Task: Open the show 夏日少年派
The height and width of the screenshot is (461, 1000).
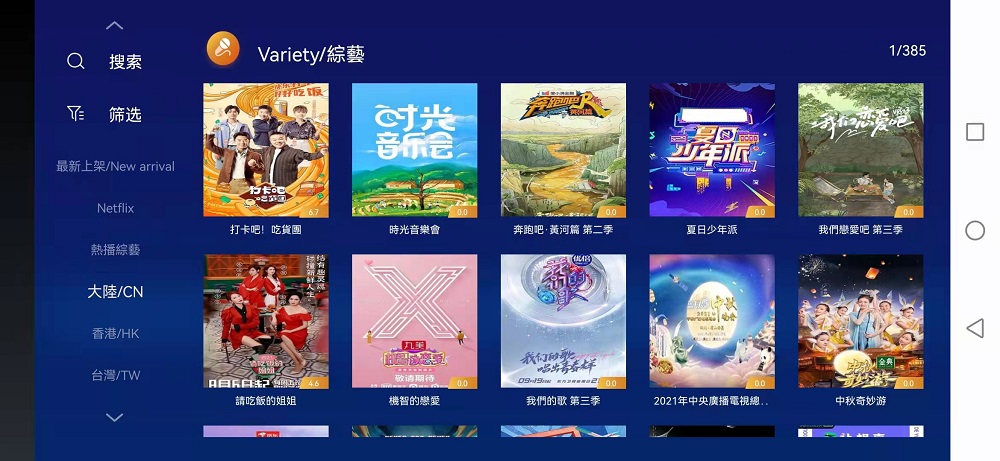Action: coord(712,150)
